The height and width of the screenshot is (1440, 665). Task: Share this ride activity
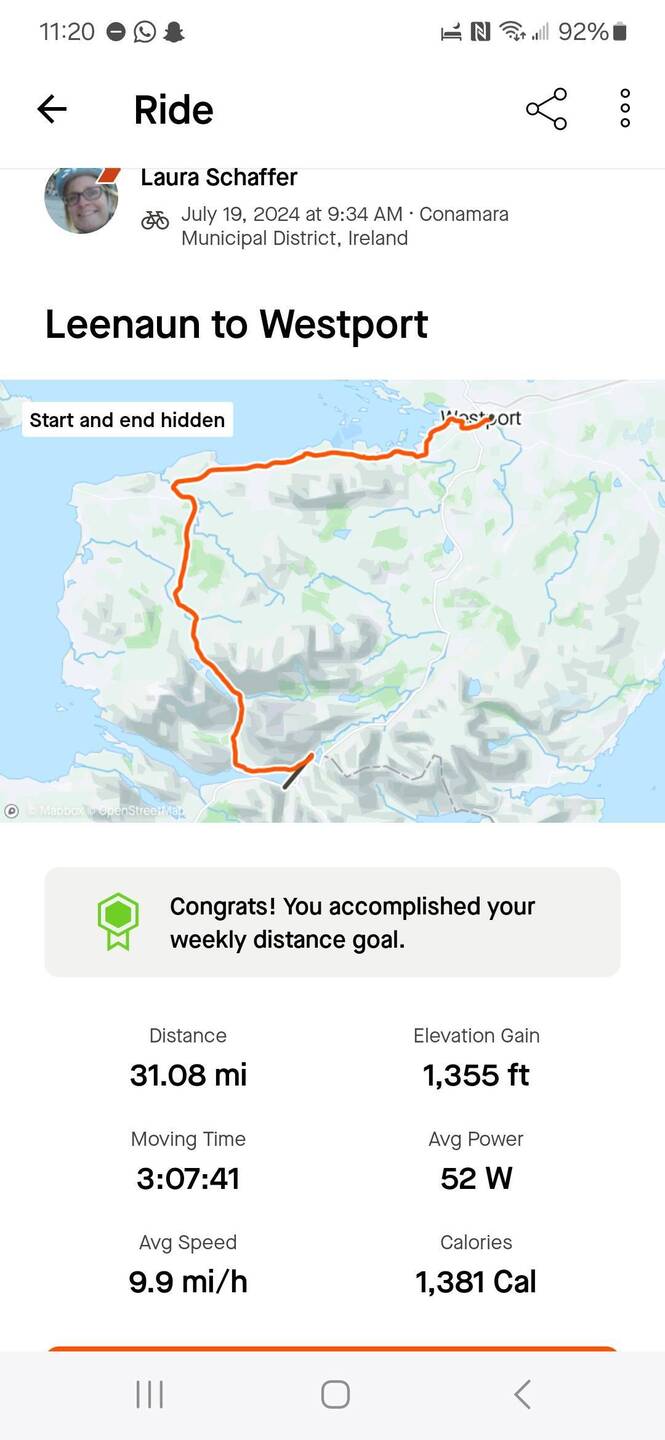546,109
